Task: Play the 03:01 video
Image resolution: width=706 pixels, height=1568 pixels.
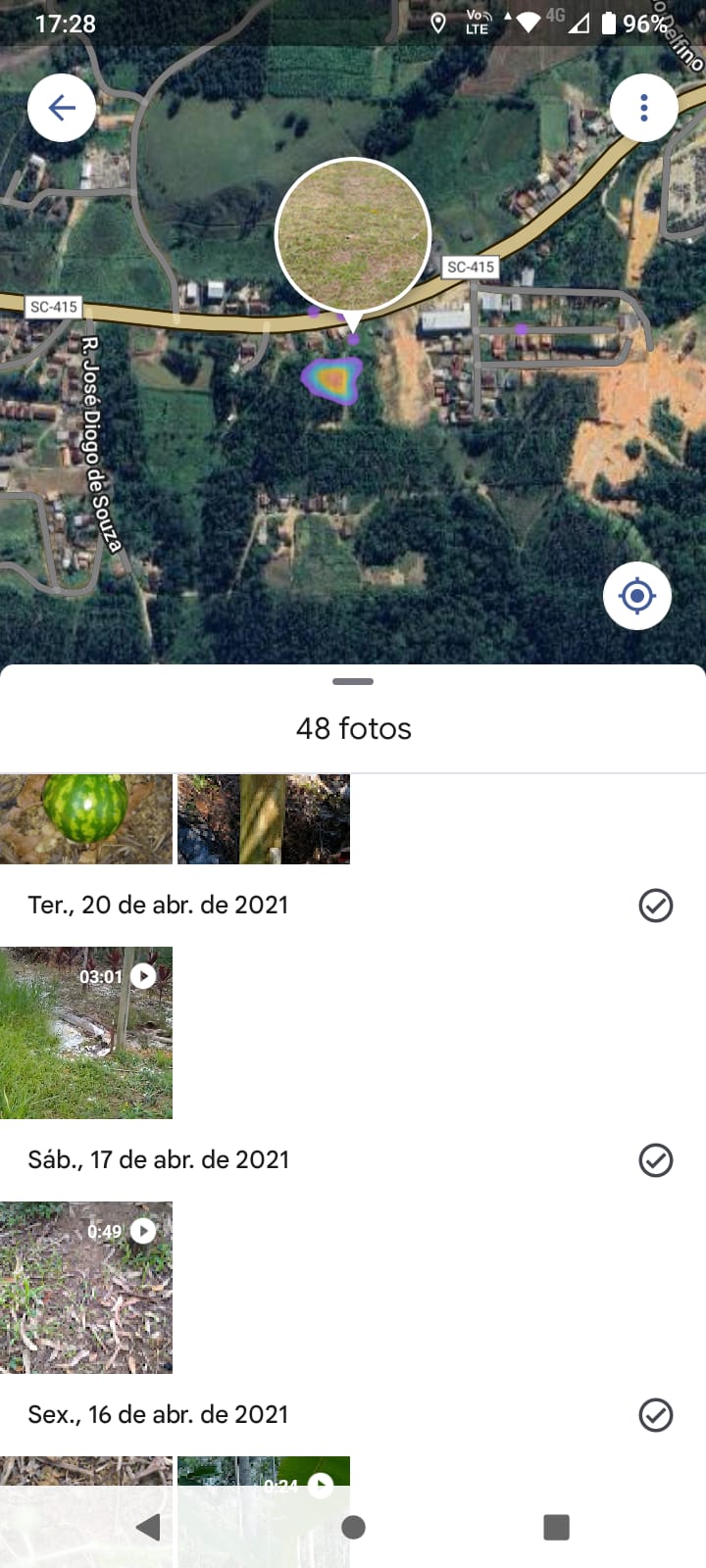Action: point(86,1033)
